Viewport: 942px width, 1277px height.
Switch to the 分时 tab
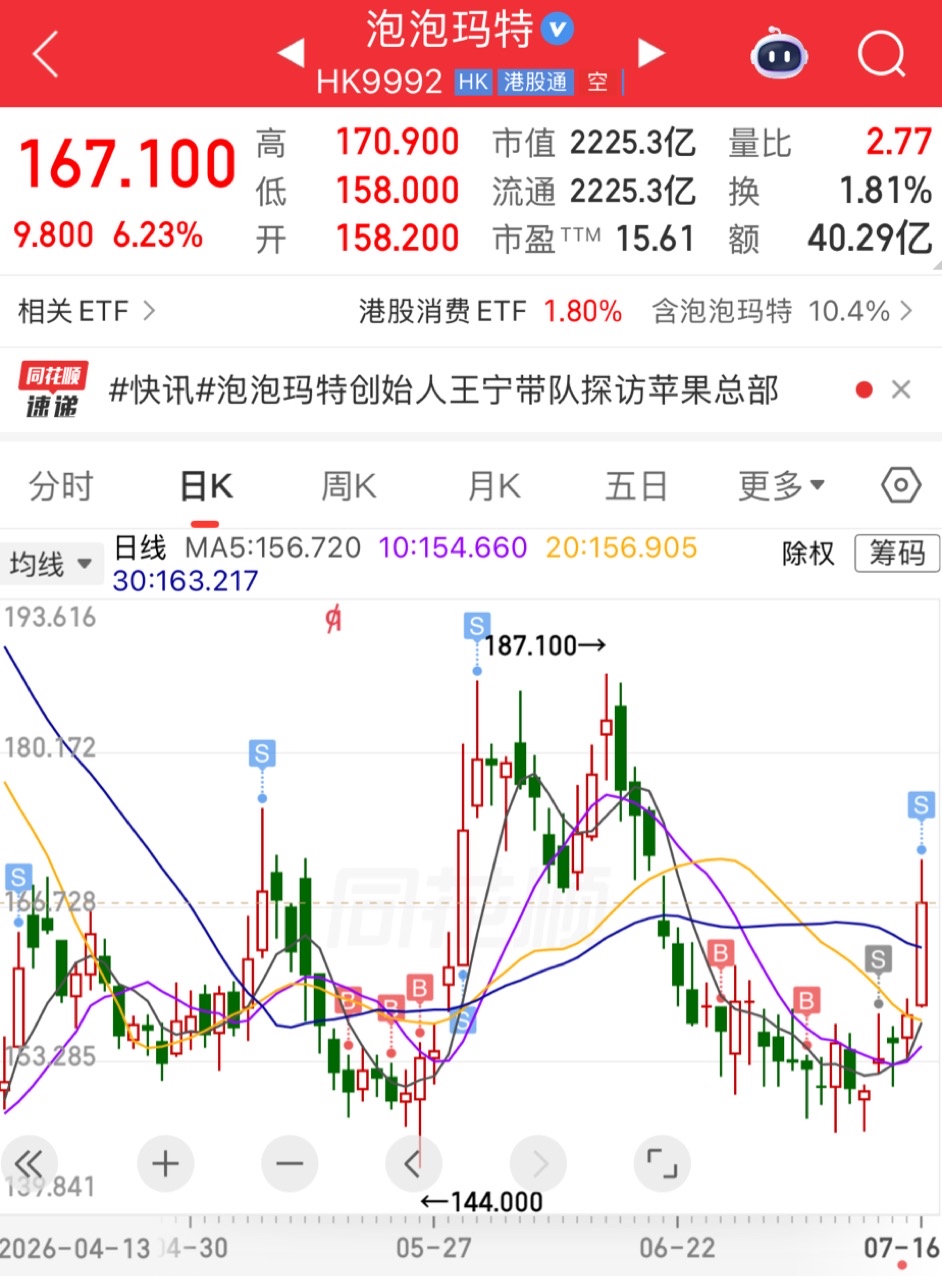[x=61, y=487]
